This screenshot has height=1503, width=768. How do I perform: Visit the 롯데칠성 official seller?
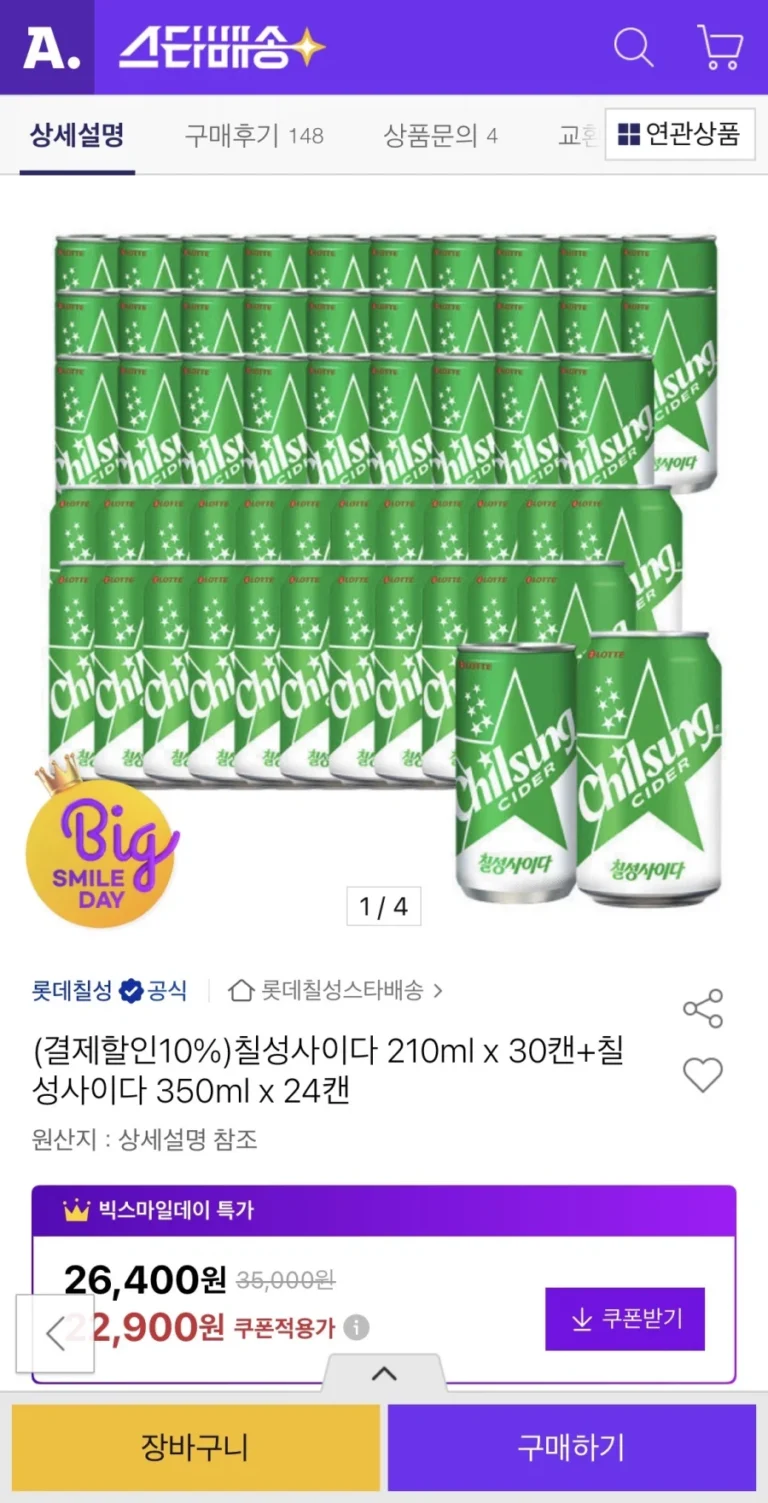tap(109, 990)
